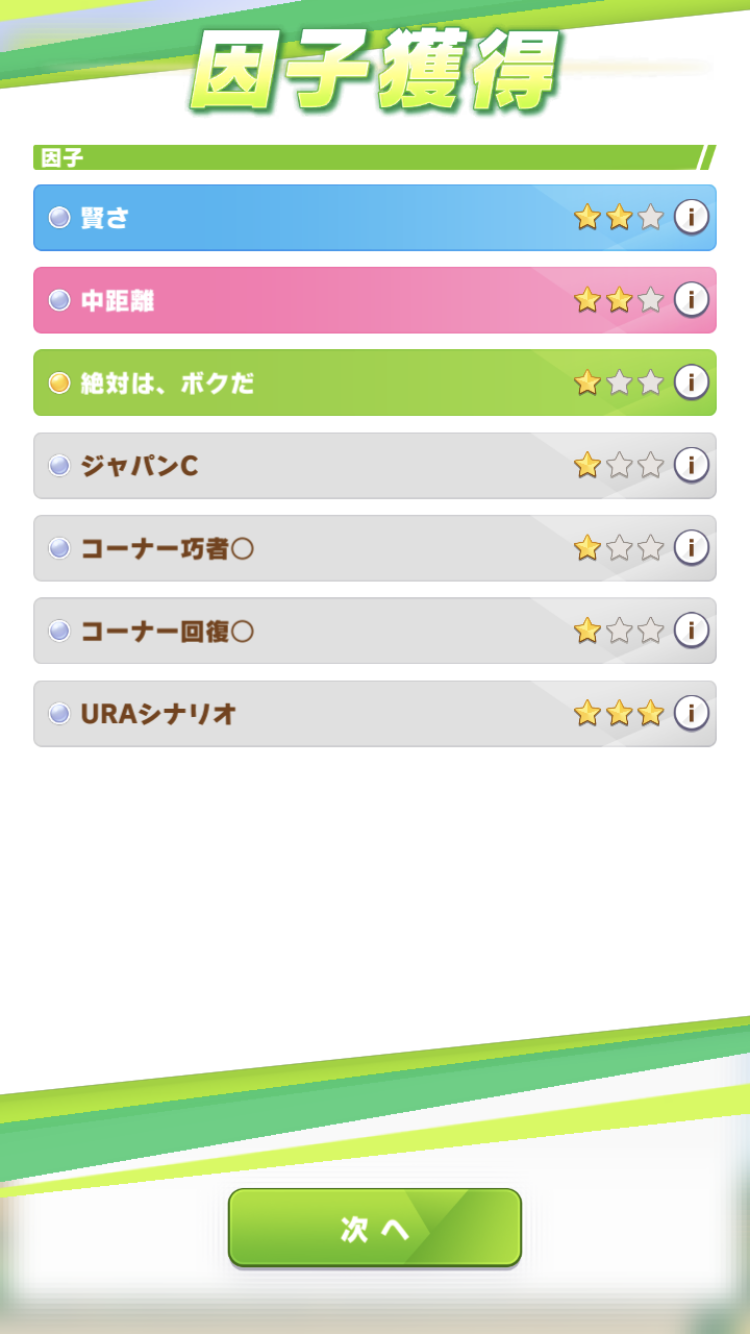The height and width of the screenshot is (1334, 750).
Task: Show details of the 中距離 factor
Action: [691, 299]
